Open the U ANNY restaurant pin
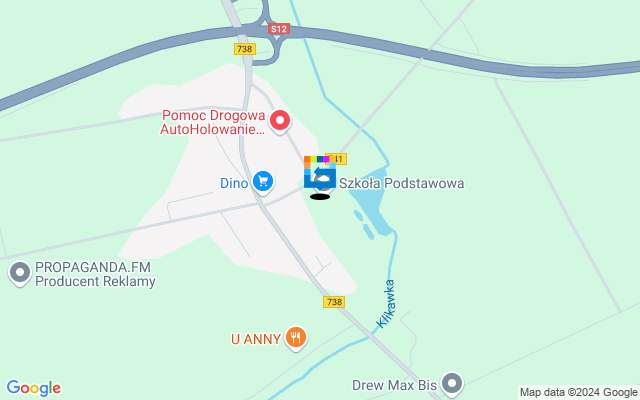Viewport: 640px width, 400px height. tap(294, 338)
